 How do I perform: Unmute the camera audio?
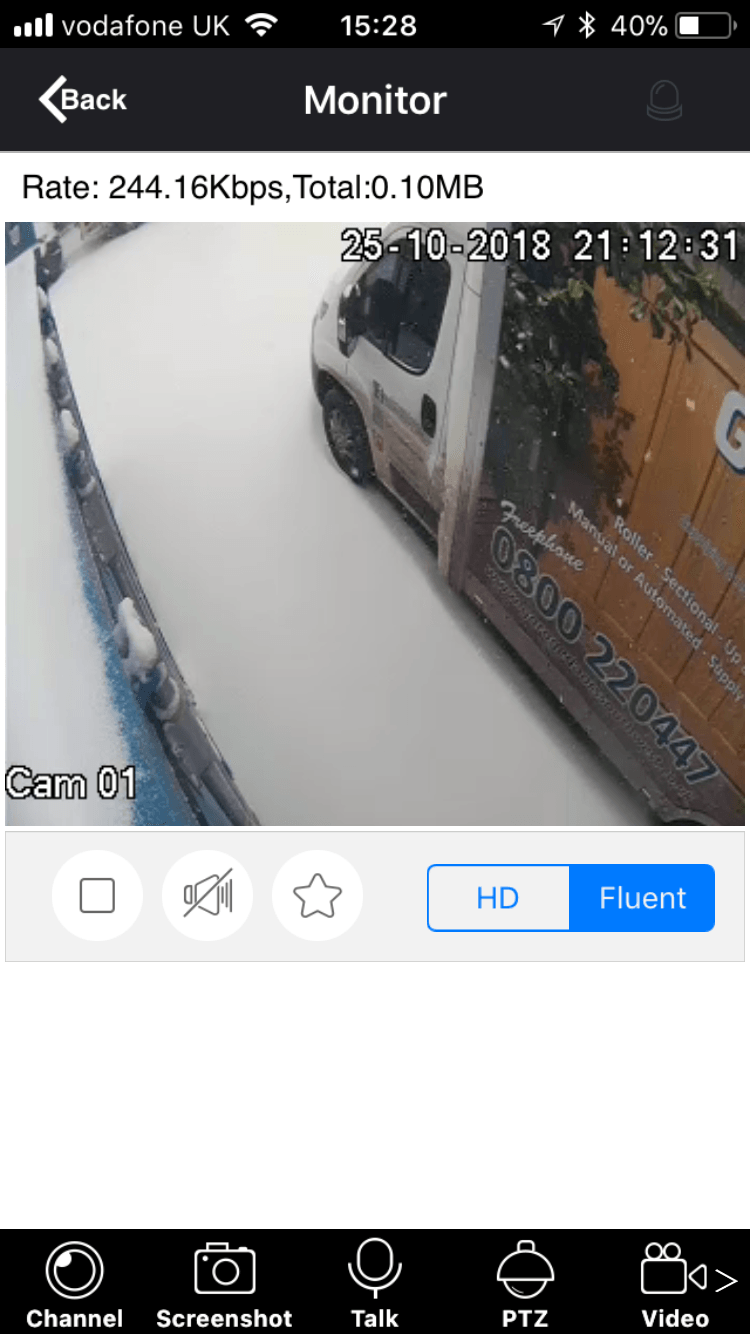coord(207,896)
